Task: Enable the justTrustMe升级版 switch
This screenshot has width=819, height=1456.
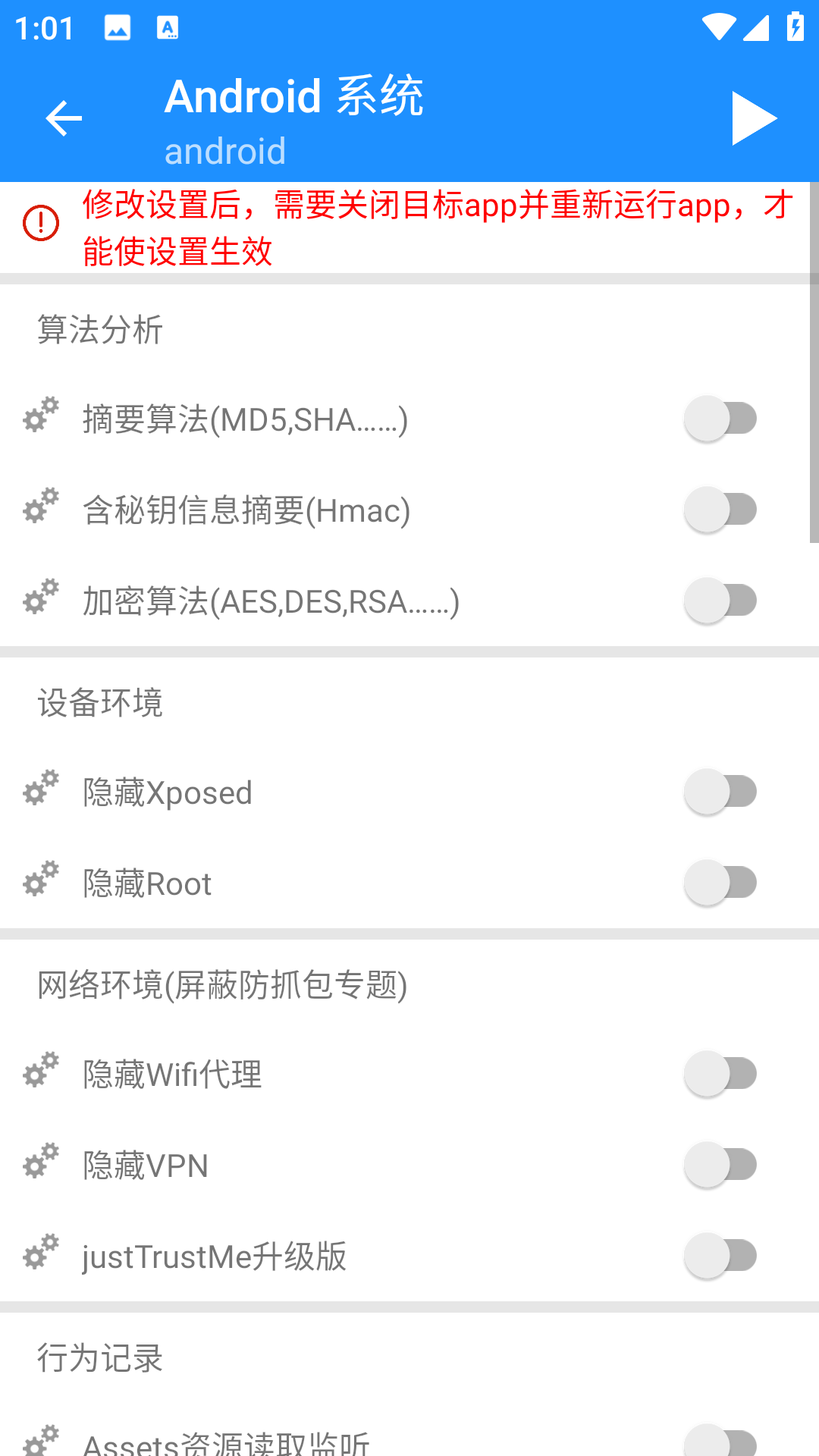Action: pos(719,1255)
